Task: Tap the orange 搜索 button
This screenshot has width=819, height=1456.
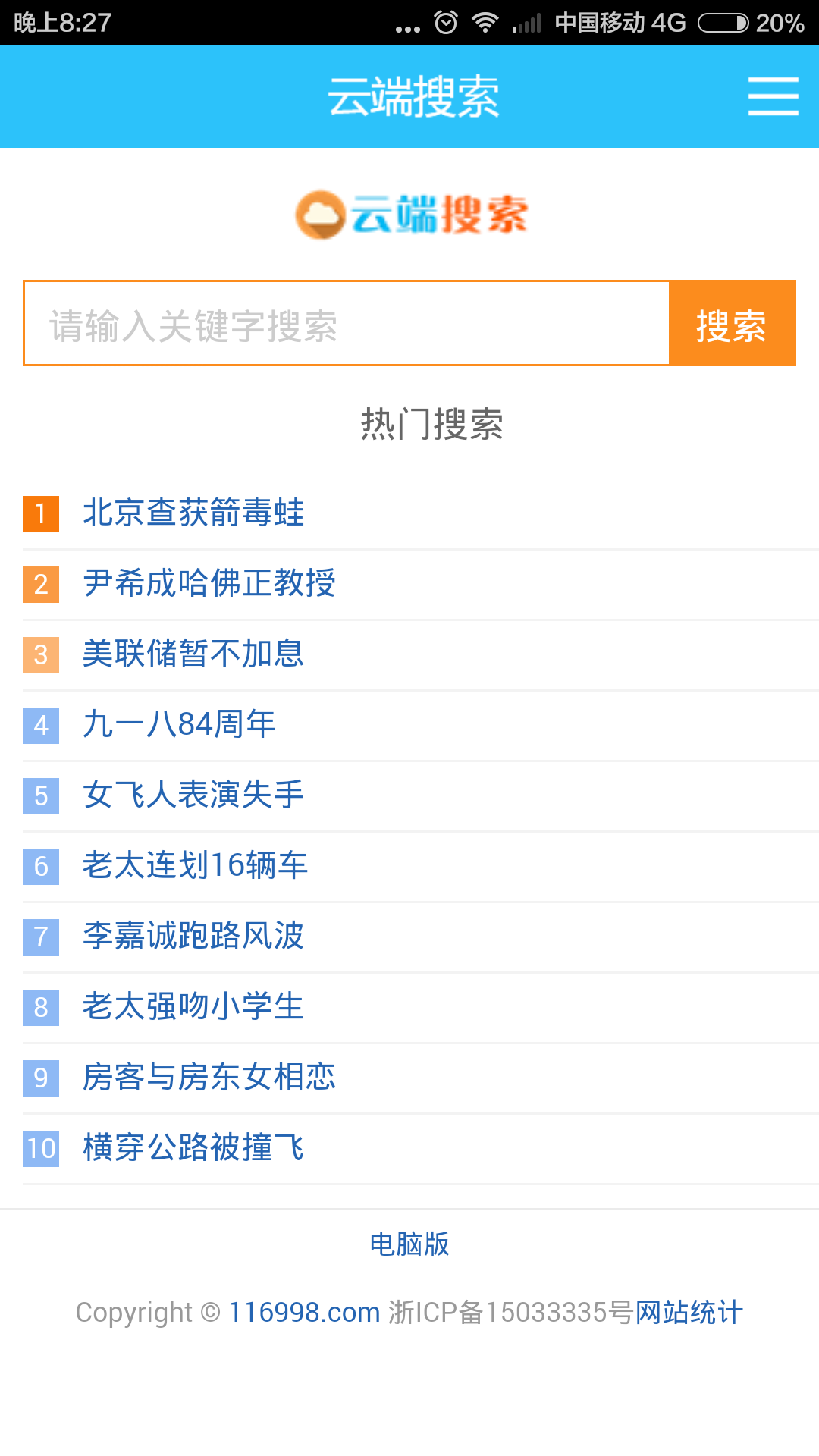Action: point(732,324)
